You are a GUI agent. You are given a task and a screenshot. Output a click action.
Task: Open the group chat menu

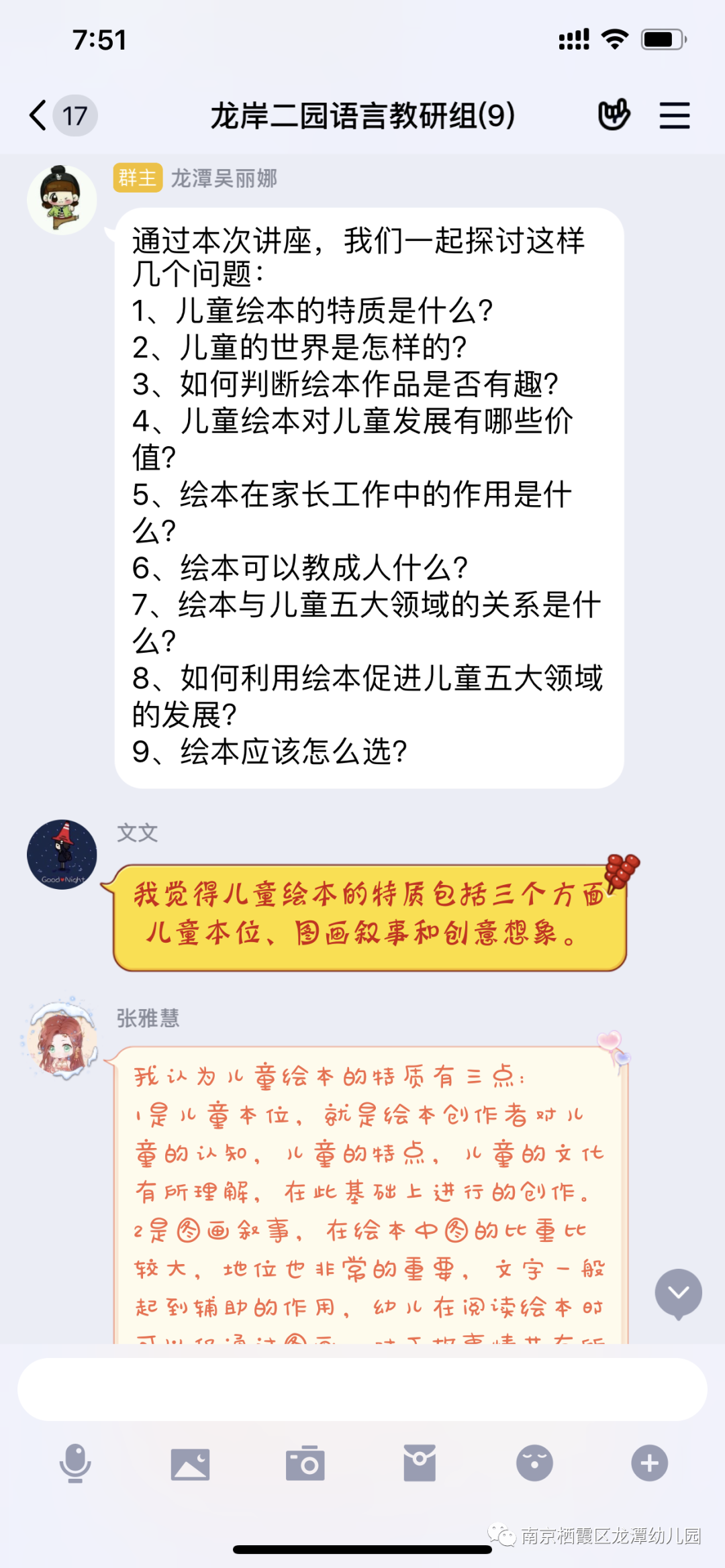click(x=674, y=115)
